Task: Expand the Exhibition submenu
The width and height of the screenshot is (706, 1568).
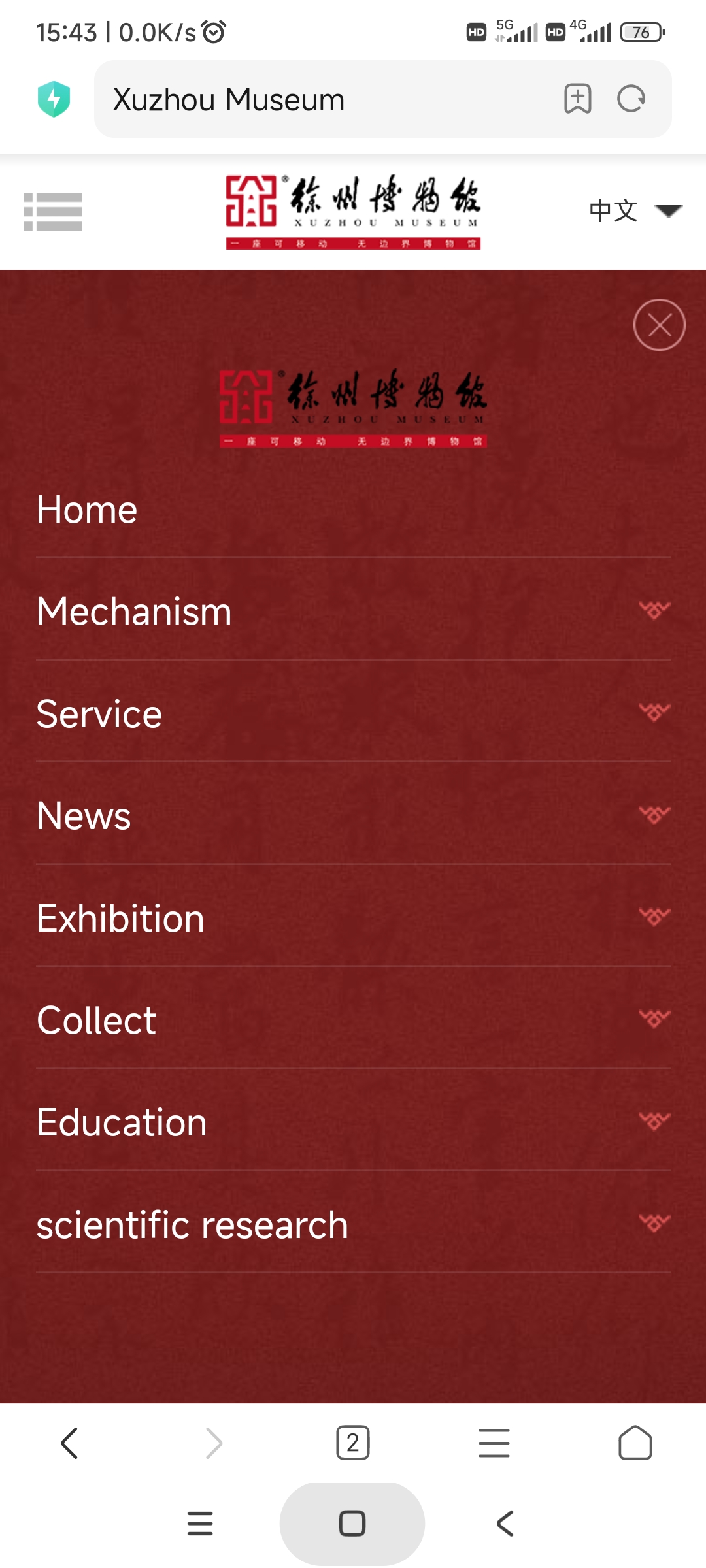Action: pos(654,917)
